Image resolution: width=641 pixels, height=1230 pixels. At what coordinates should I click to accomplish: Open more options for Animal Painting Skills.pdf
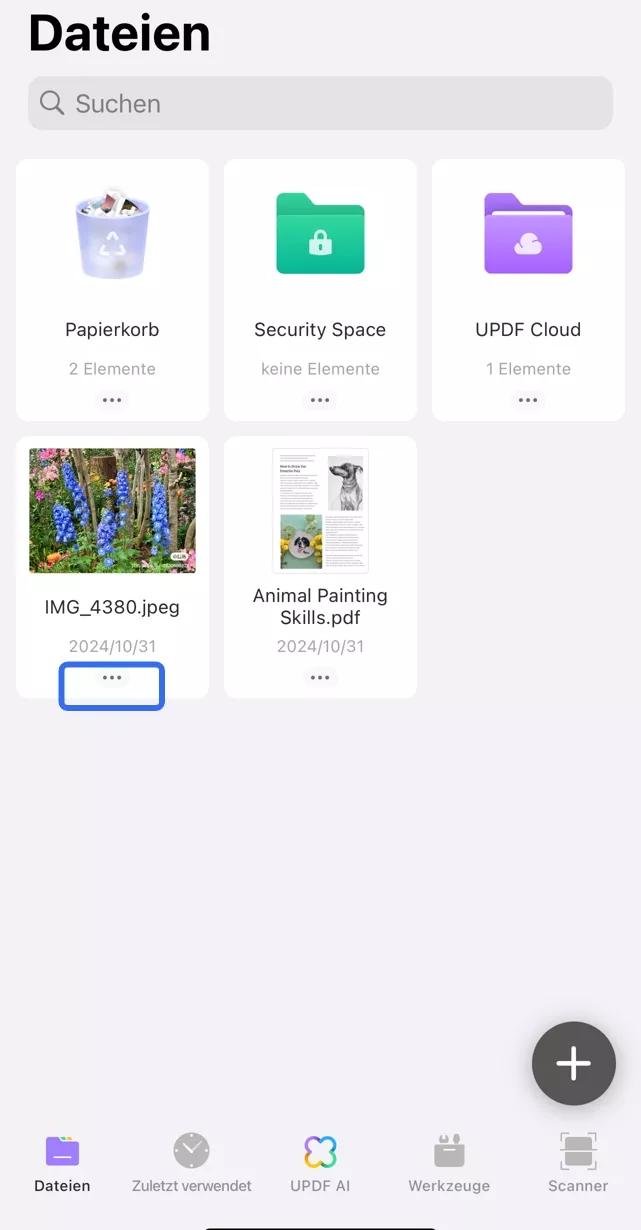(x=320, y=678)
